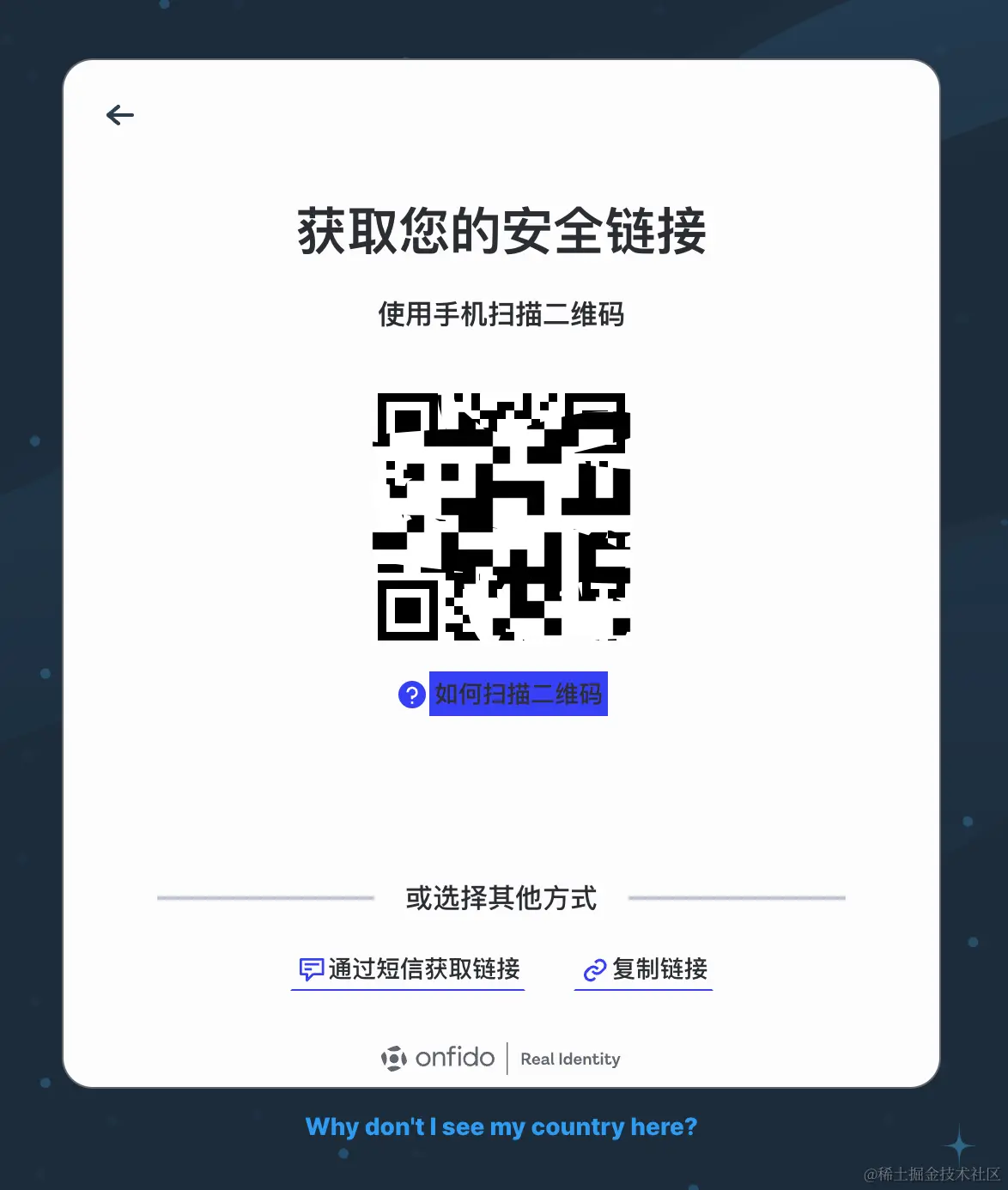Viewport: 1008px width, 1190px height.
Task: Open "Why don't I see my country here?"
Action: tap(501, 1126)
